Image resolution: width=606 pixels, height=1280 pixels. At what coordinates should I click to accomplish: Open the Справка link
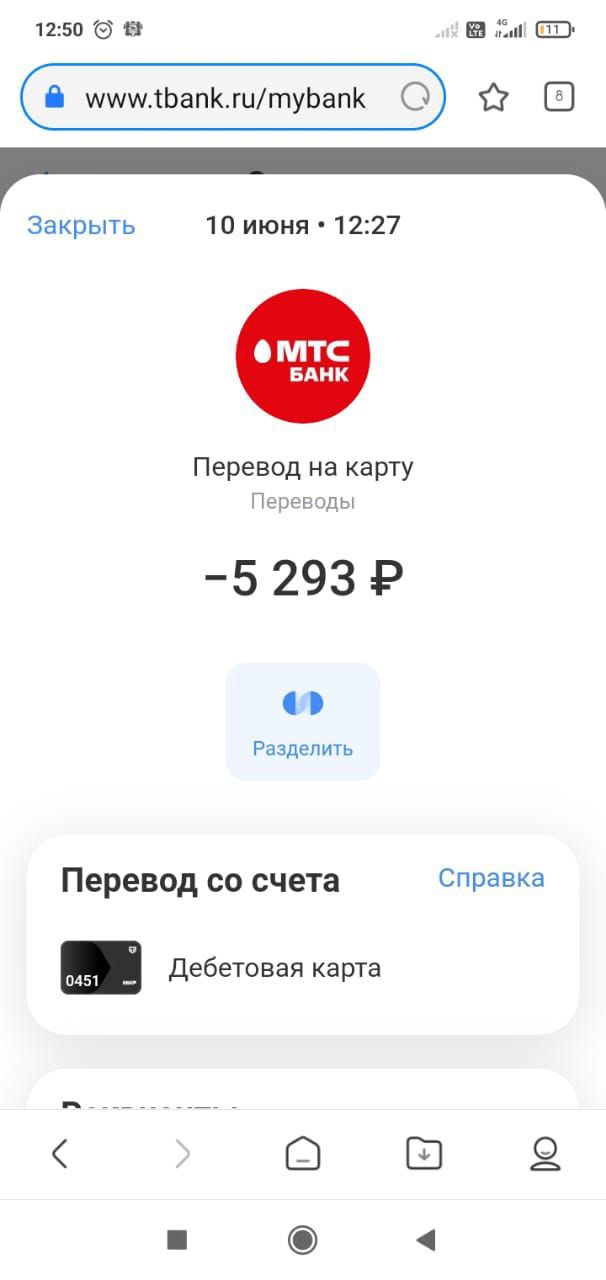[x=491, y=878]
